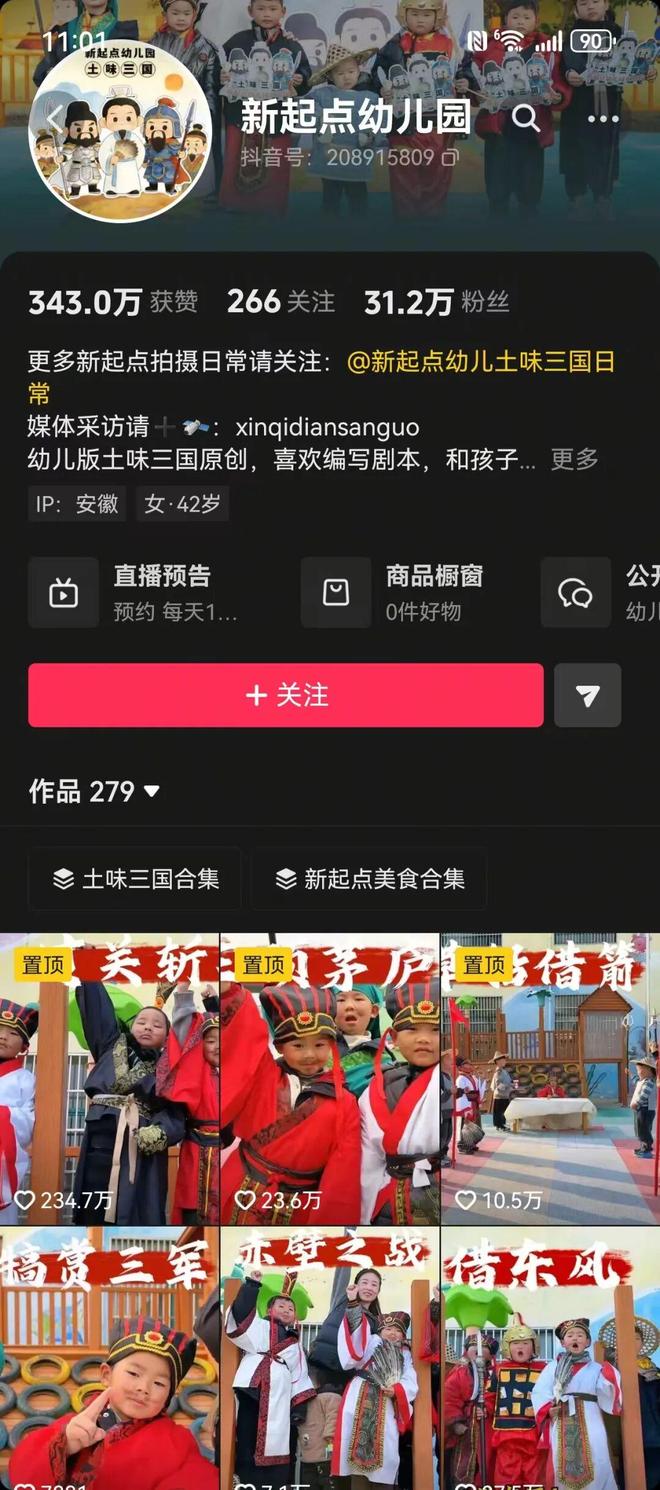Expand the bio with 更多

[574, 459]
